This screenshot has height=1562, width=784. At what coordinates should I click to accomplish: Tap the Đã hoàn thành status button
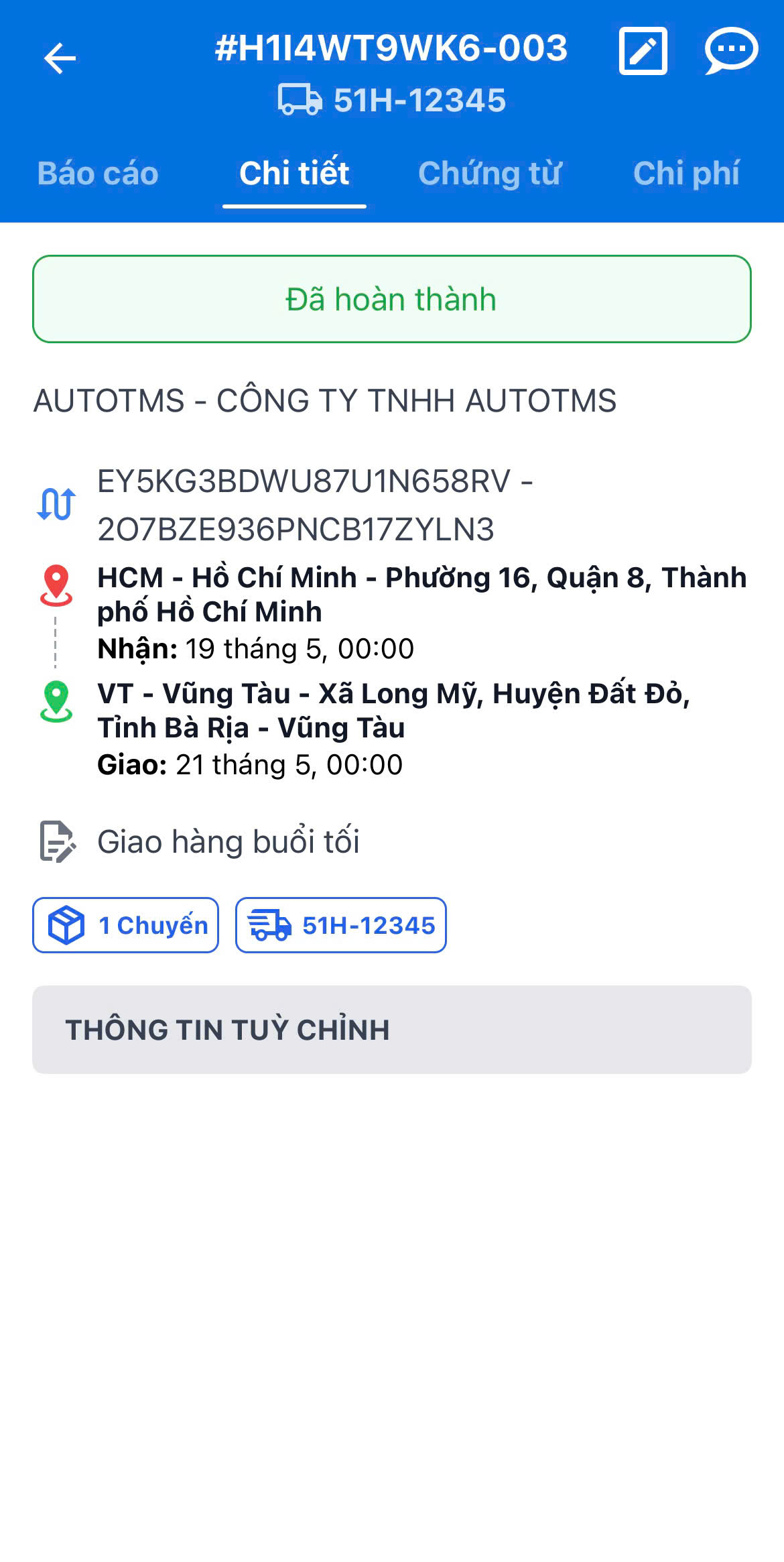(x=392, y=300)
